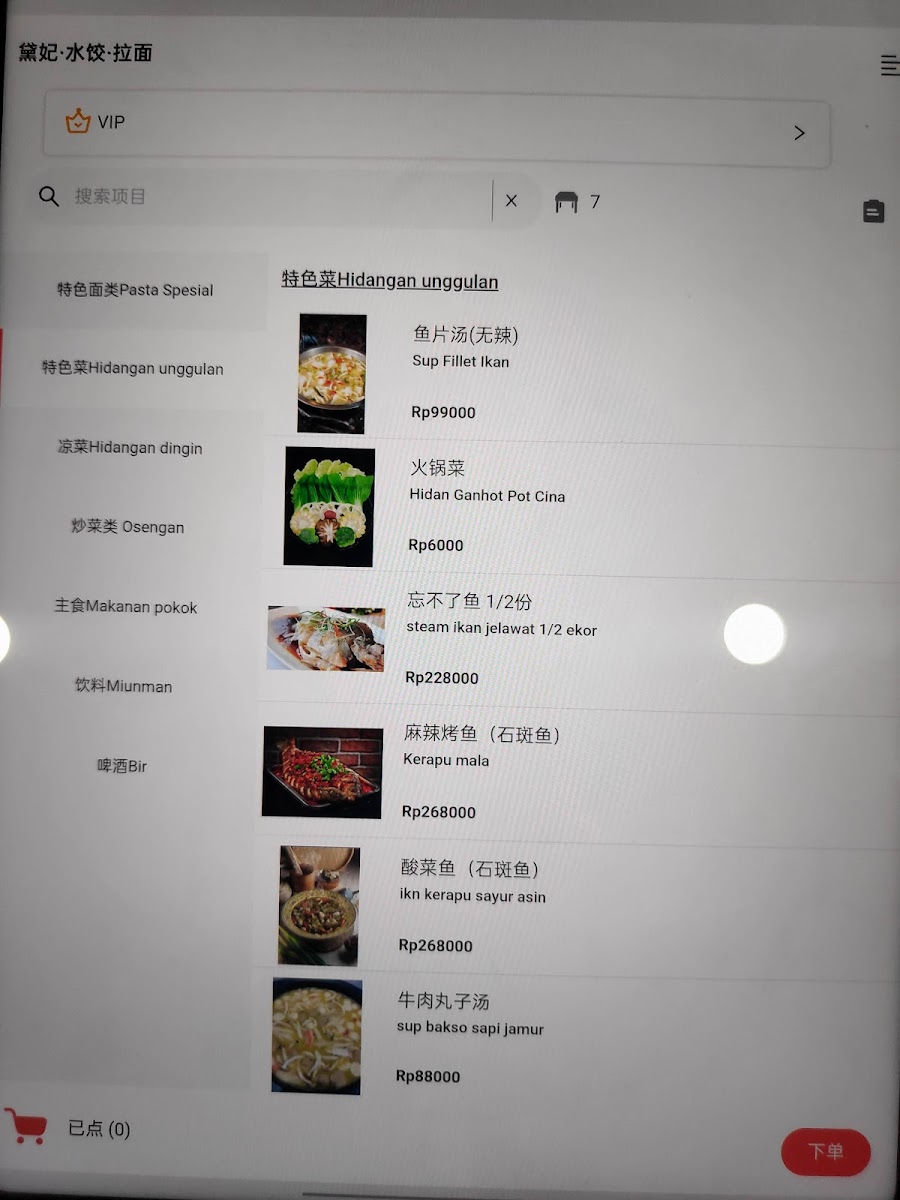
Task: Show the 炒菜类 Osengan category
Action: point(127,527)
